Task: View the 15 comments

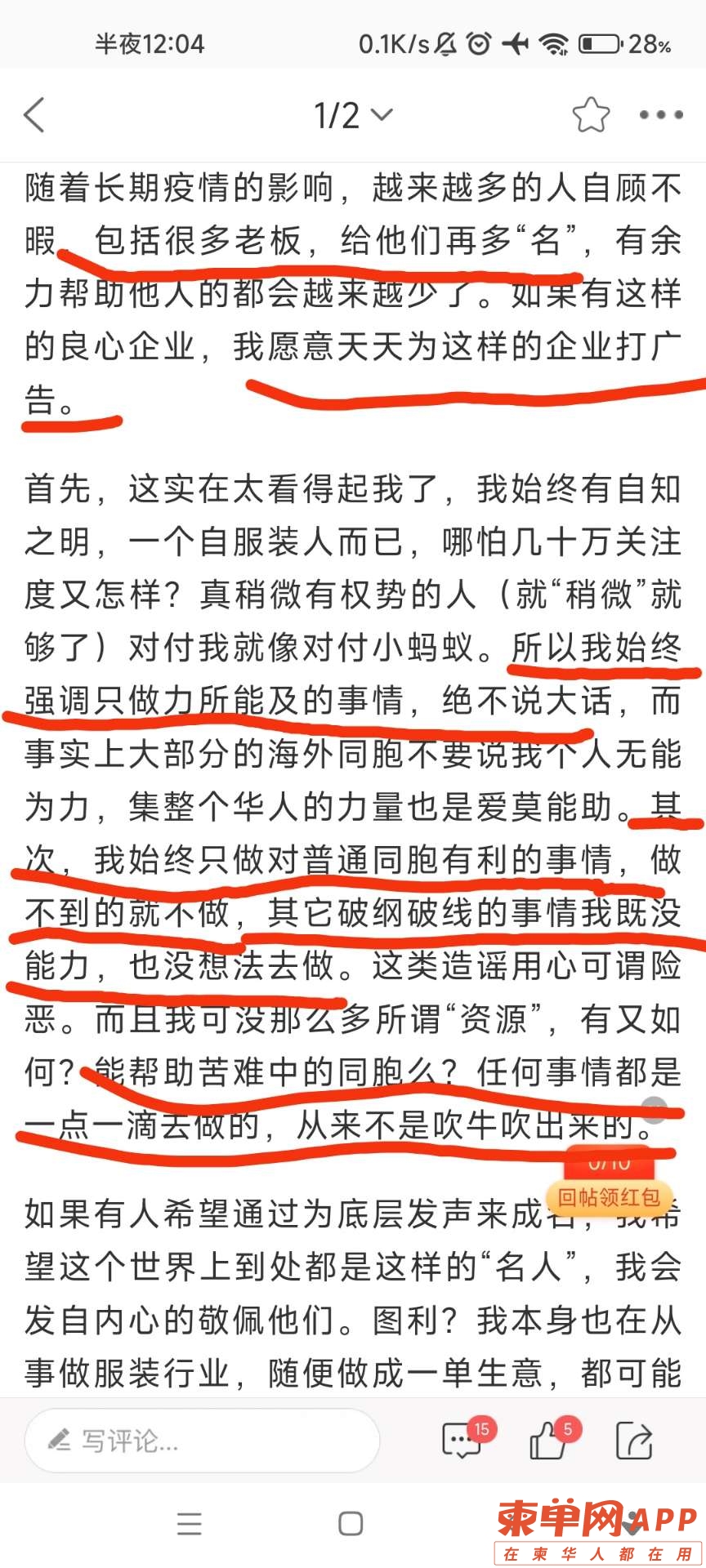Action: [462, 1440]
